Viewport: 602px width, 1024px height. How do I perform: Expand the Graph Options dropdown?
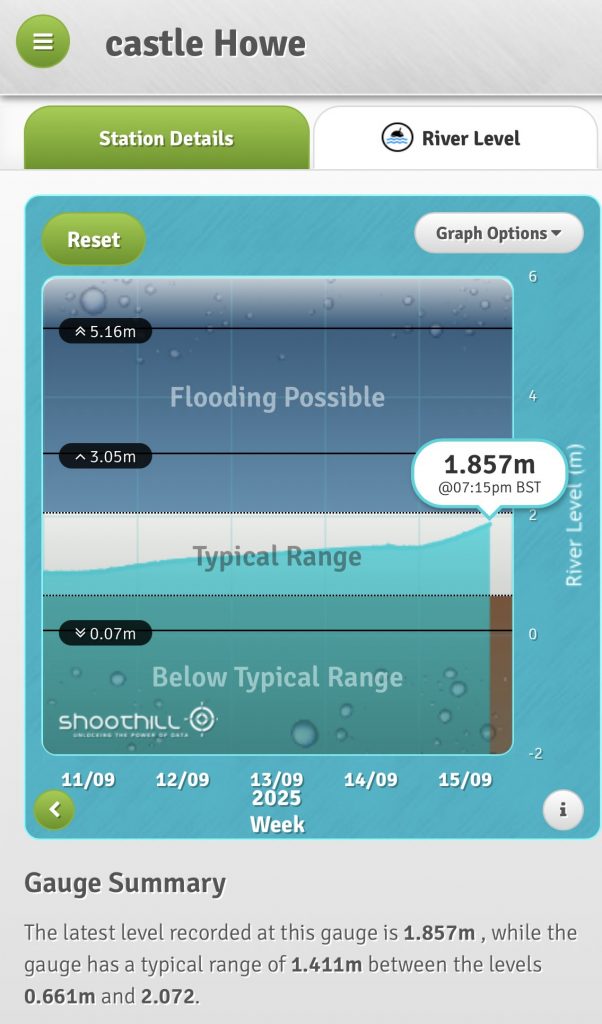[x=498, y=234]
